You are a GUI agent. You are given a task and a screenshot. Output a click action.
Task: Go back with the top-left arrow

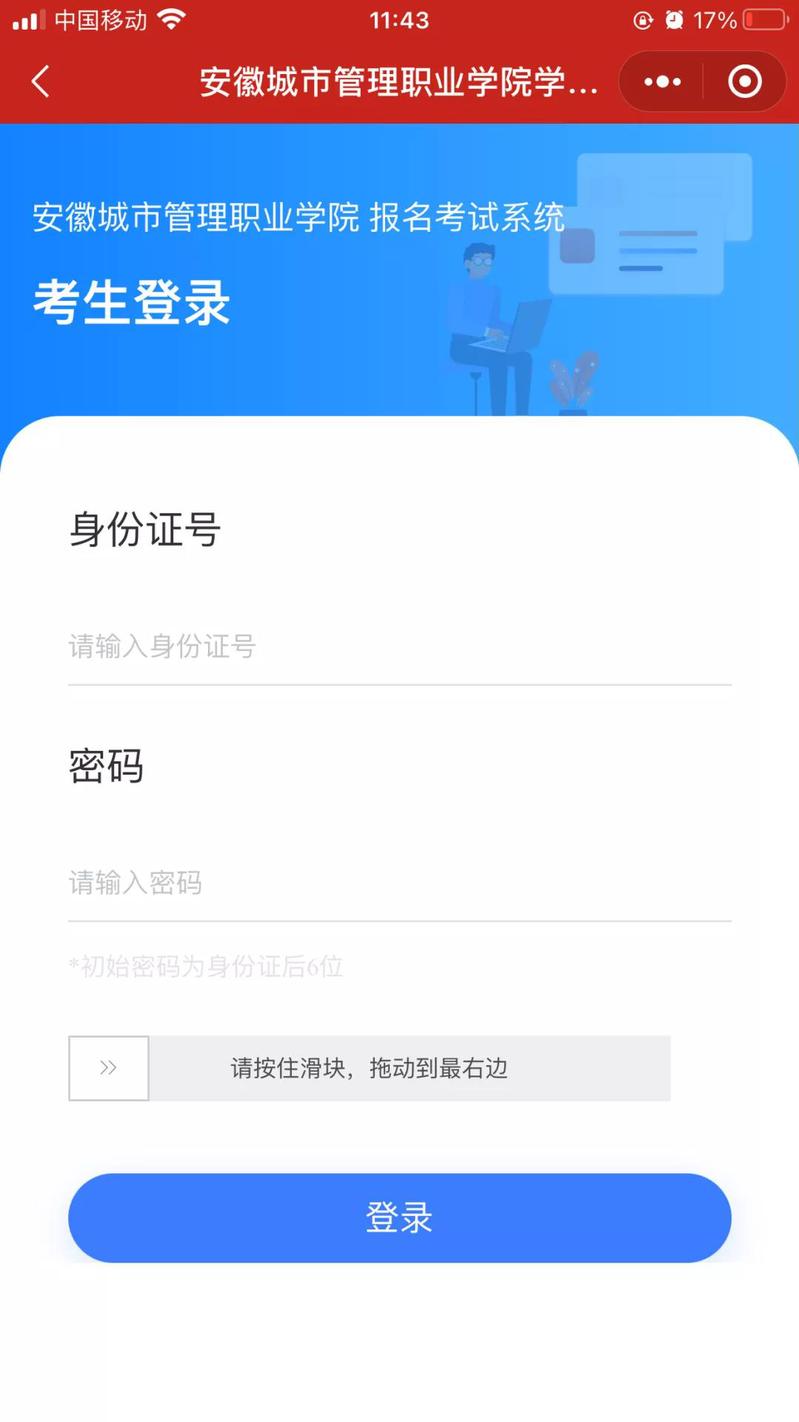(40, 81)
